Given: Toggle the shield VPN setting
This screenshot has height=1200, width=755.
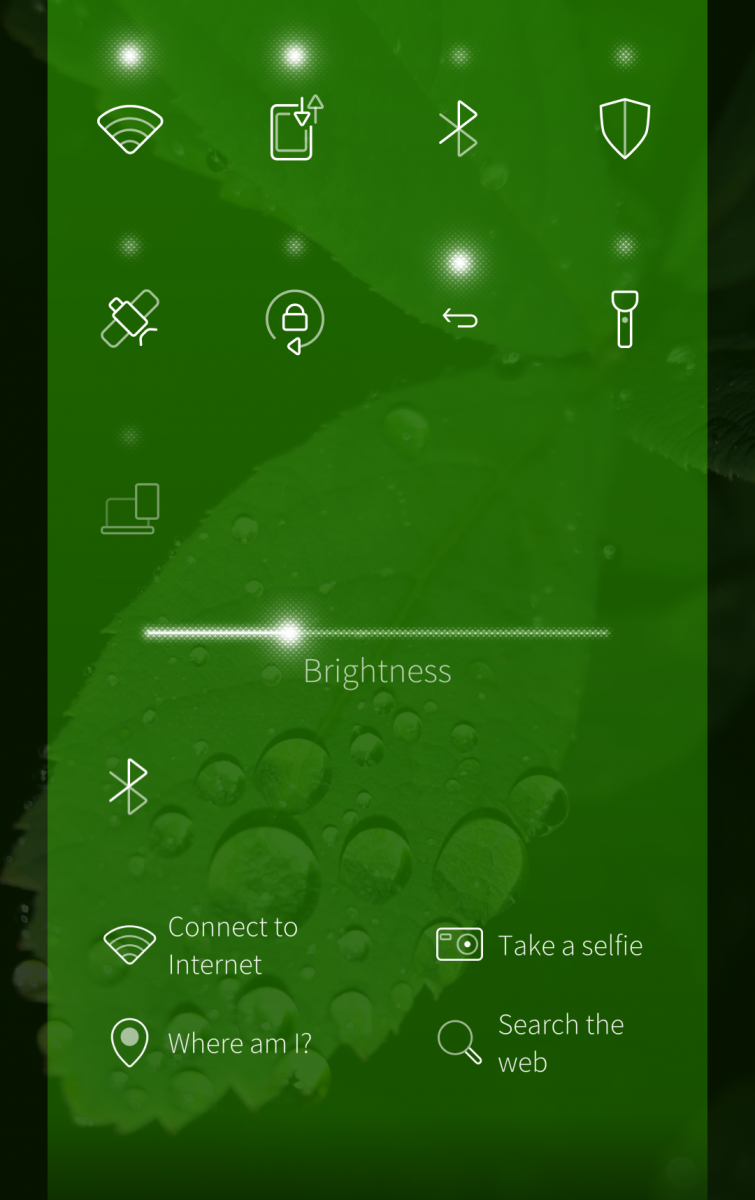Looking at the screenshot, I should click(624, 128).
